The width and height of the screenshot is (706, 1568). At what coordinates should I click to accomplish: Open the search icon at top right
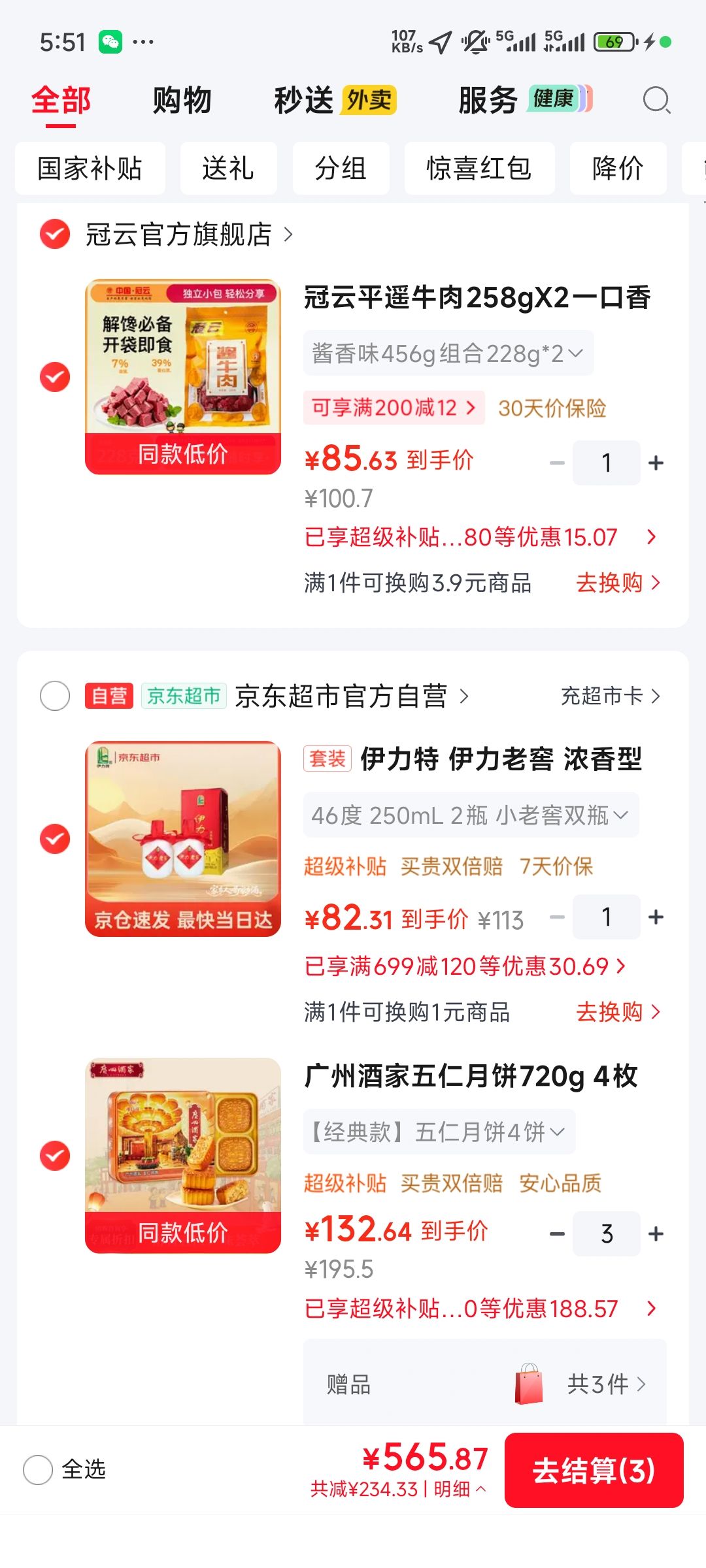[x=656, y=101]
